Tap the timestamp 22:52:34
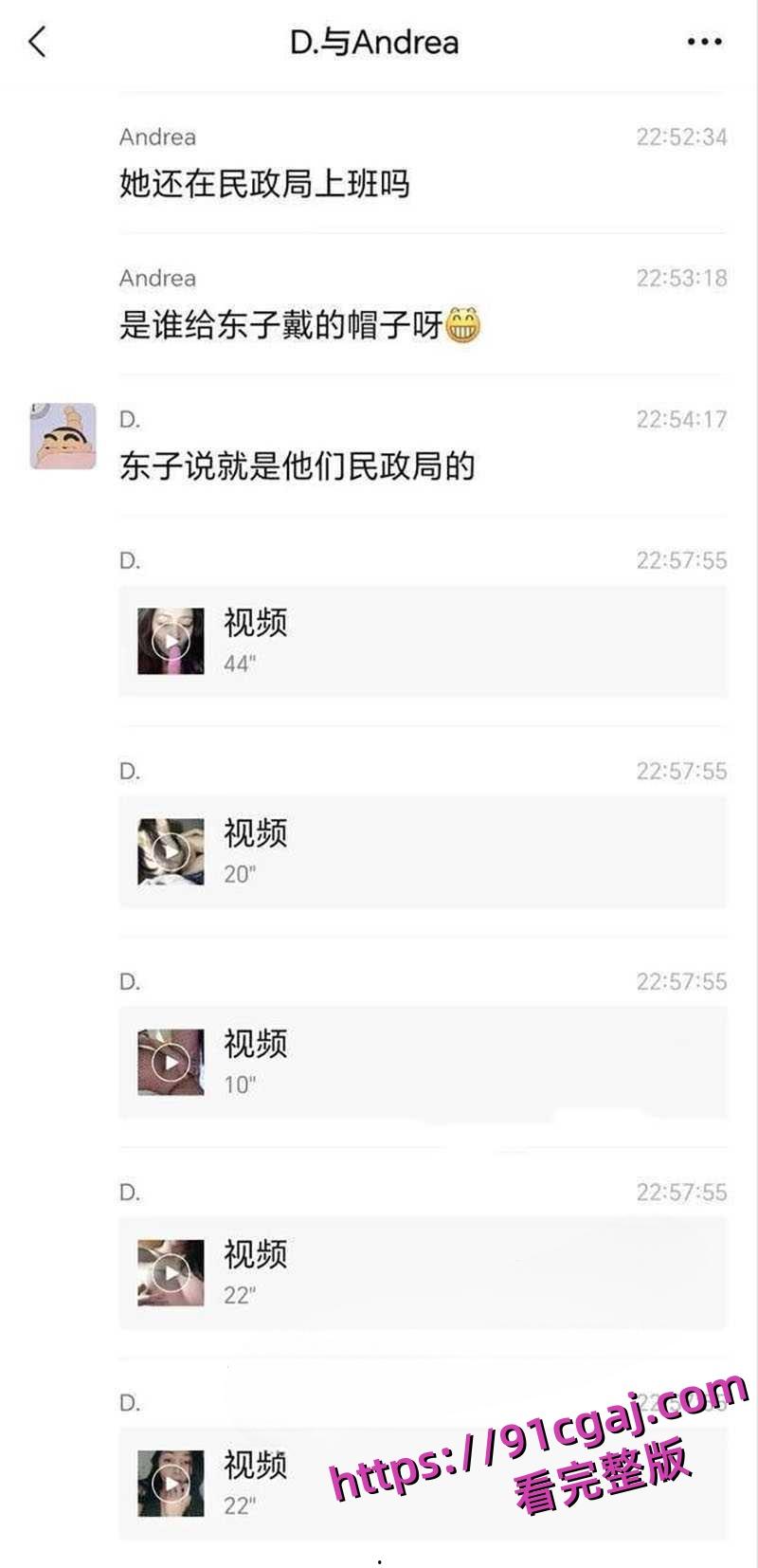 (683, 137)
